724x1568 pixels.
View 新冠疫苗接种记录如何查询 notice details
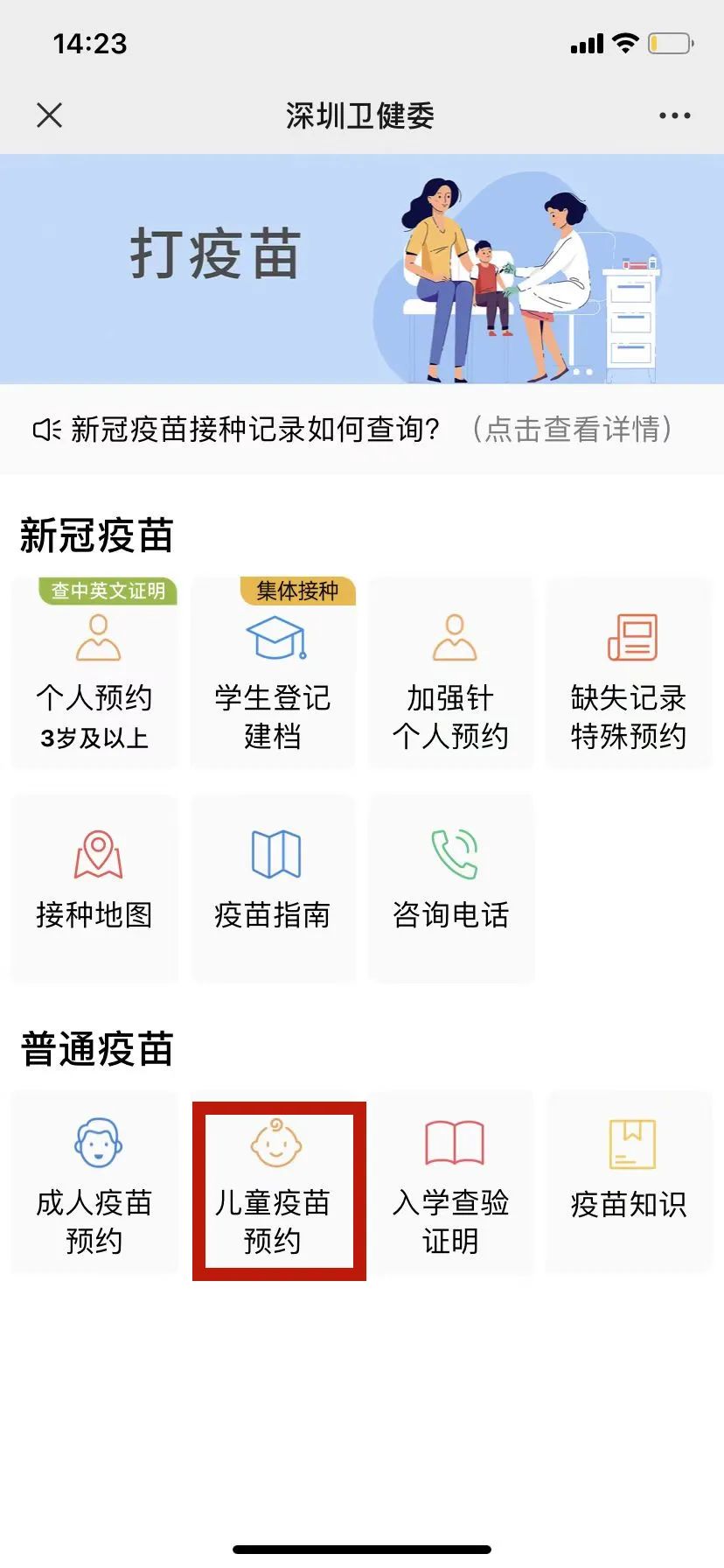[362, 430]
